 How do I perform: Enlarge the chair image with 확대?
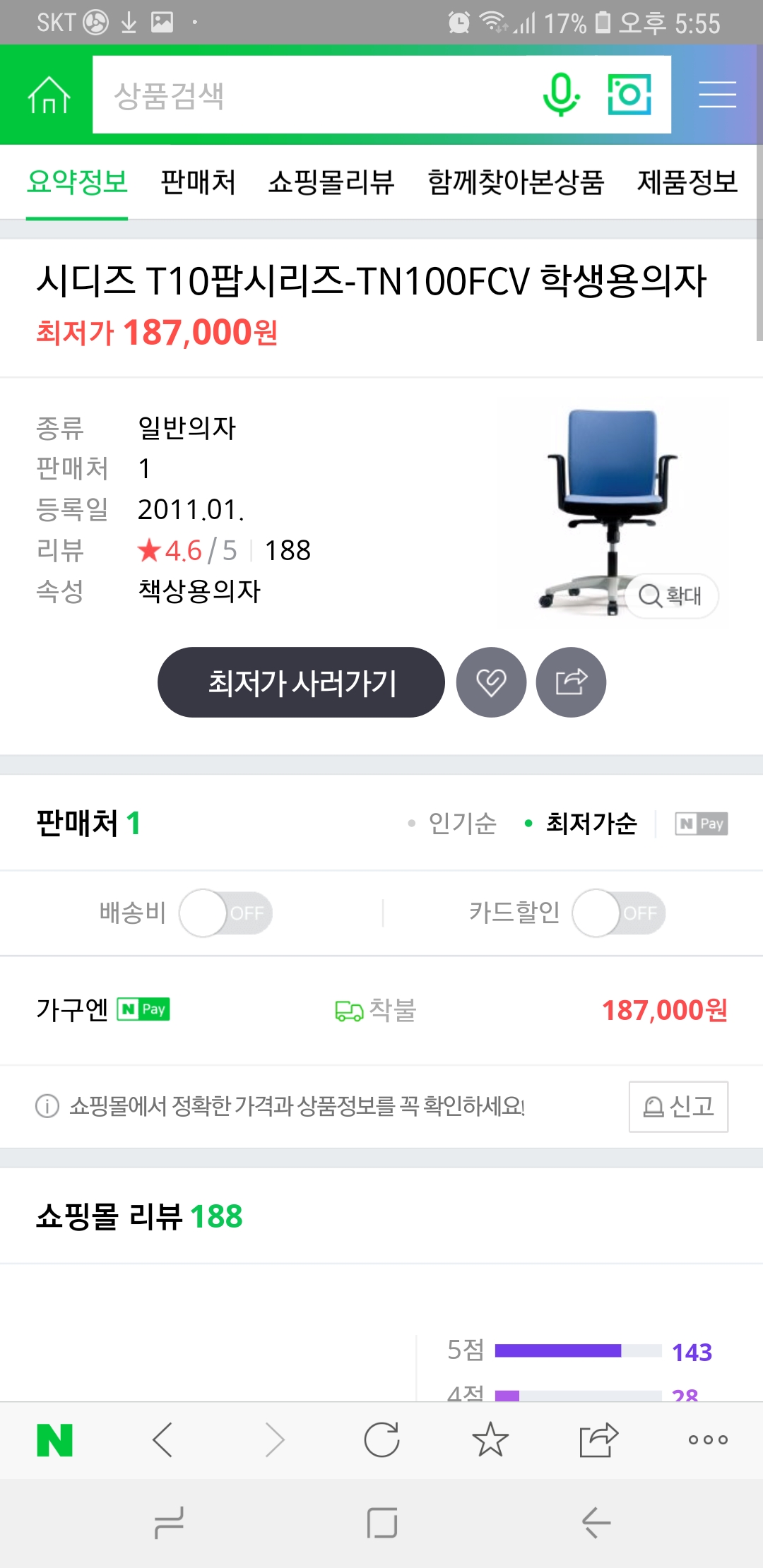tap(671, 595)
